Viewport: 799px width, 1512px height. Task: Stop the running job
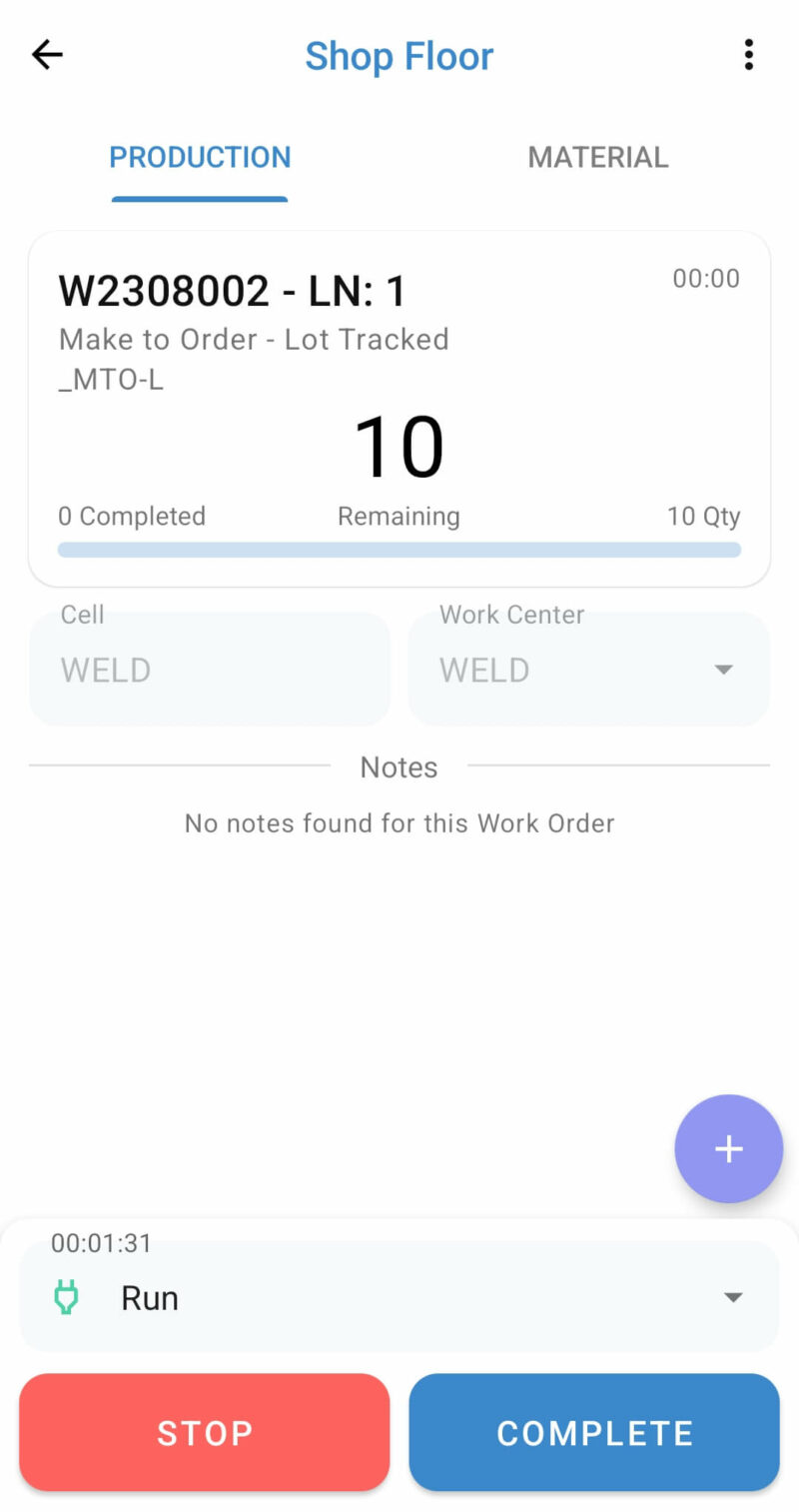(x=205, y=1432)
